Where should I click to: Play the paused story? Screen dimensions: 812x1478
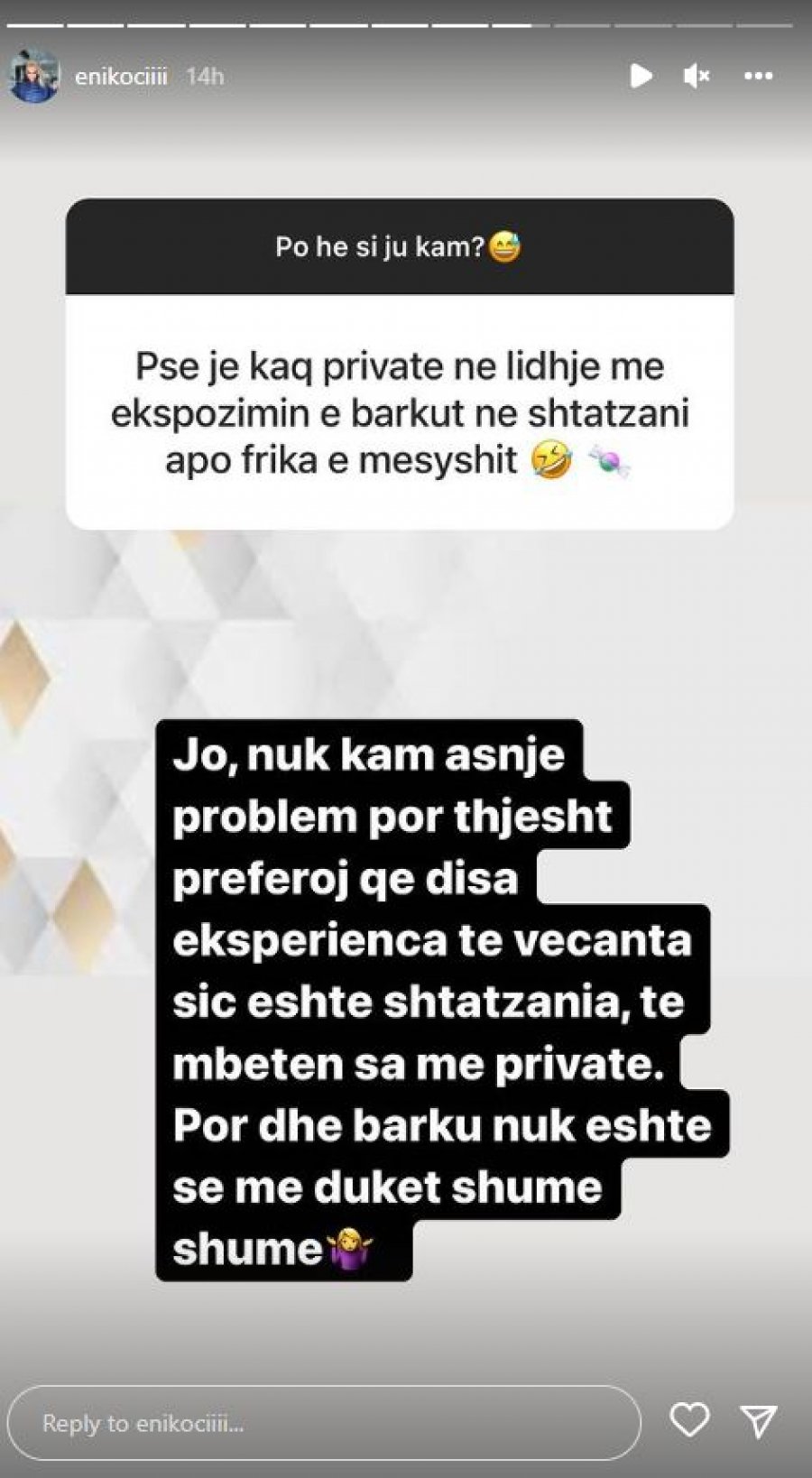pos(641,77)
